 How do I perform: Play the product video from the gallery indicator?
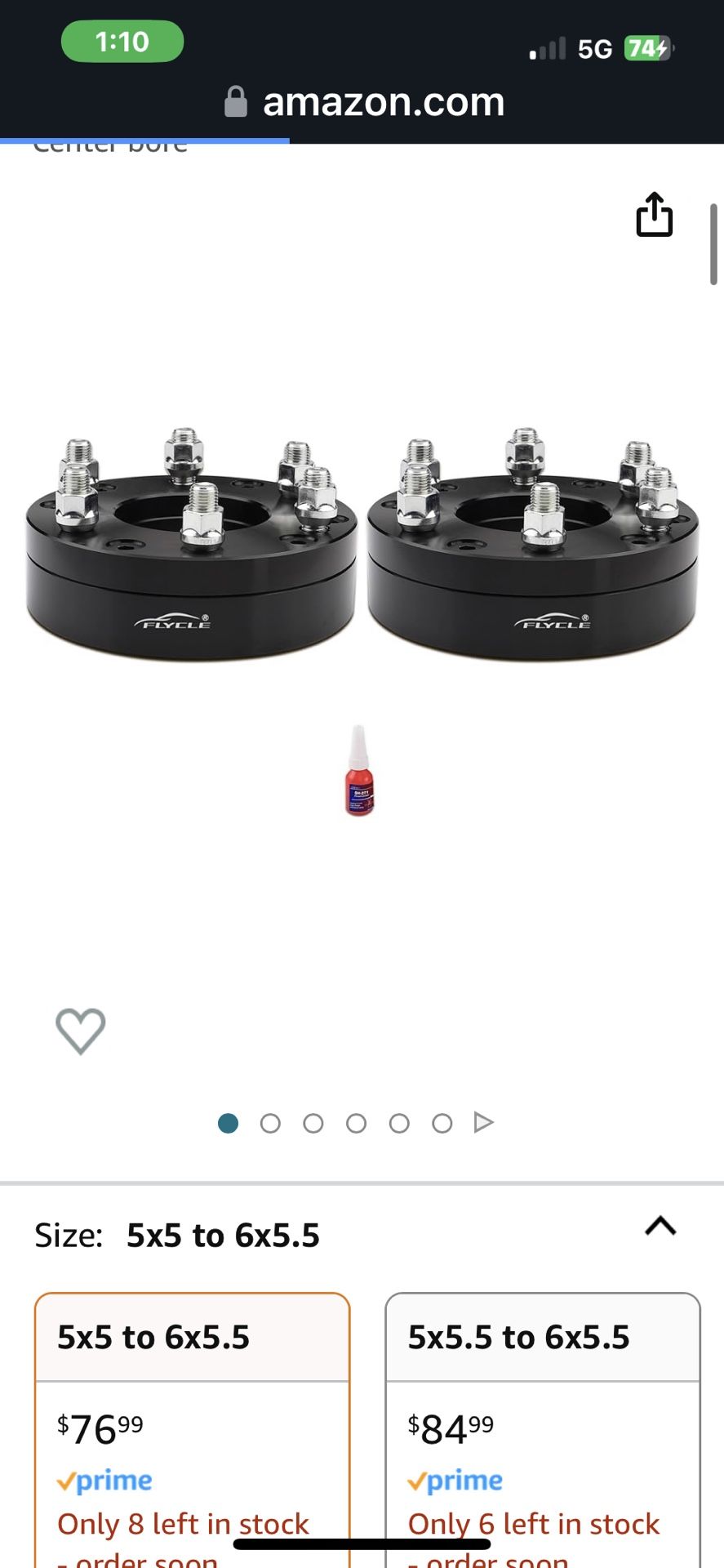(483, 1123)
